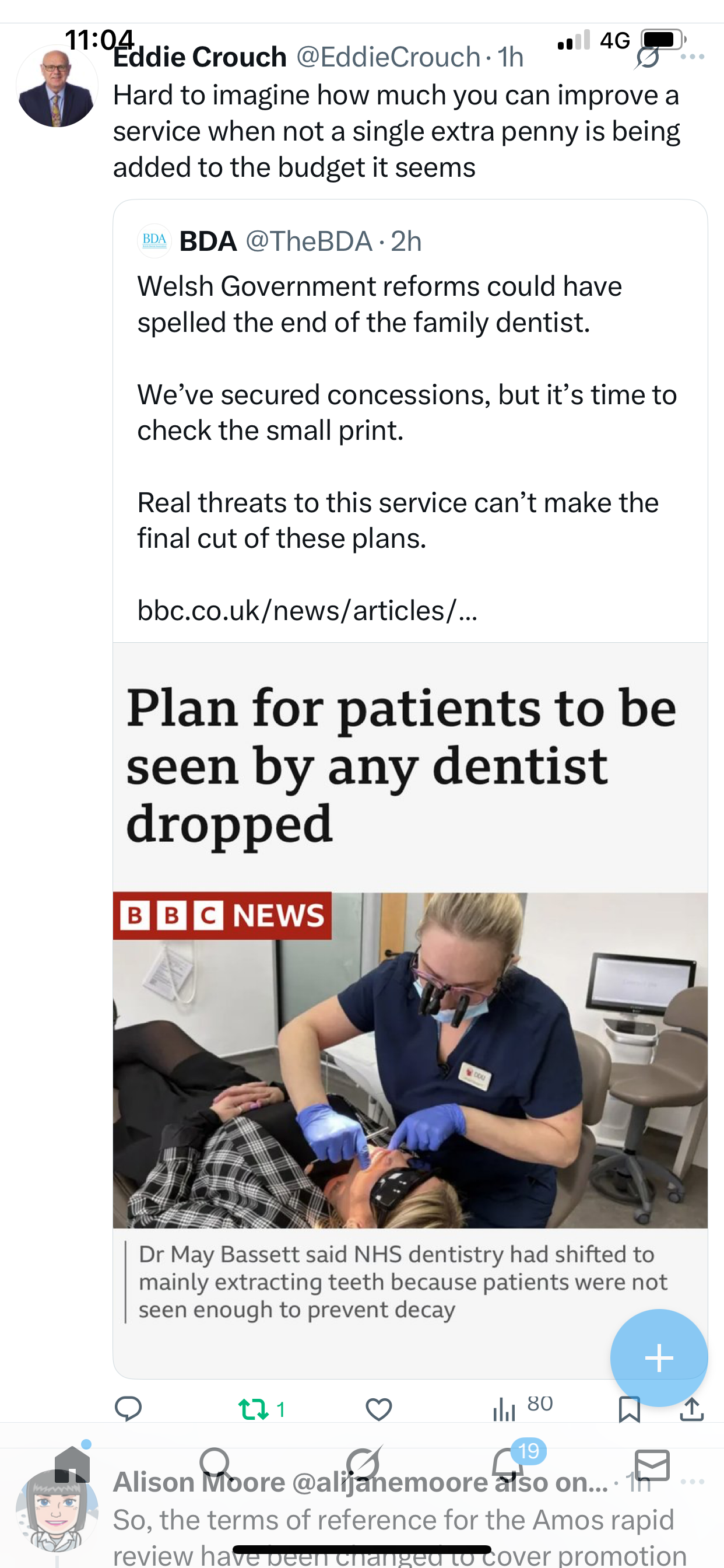View analytics for Eddie Crouch's post
The height and width of the screenshot is (1568, 724).
click(505, 1409)
